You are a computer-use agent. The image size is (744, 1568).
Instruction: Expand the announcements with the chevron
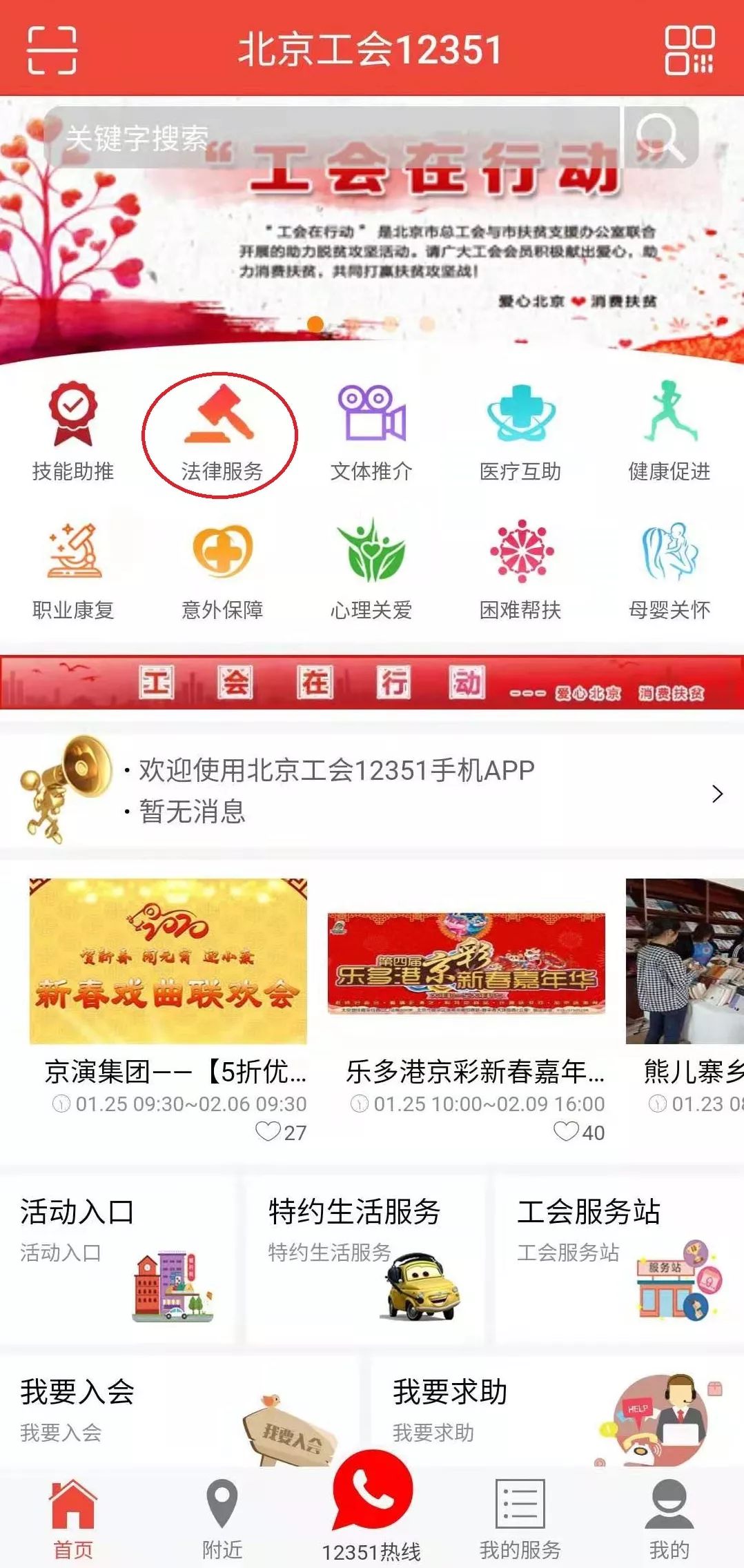pos(716,794)
